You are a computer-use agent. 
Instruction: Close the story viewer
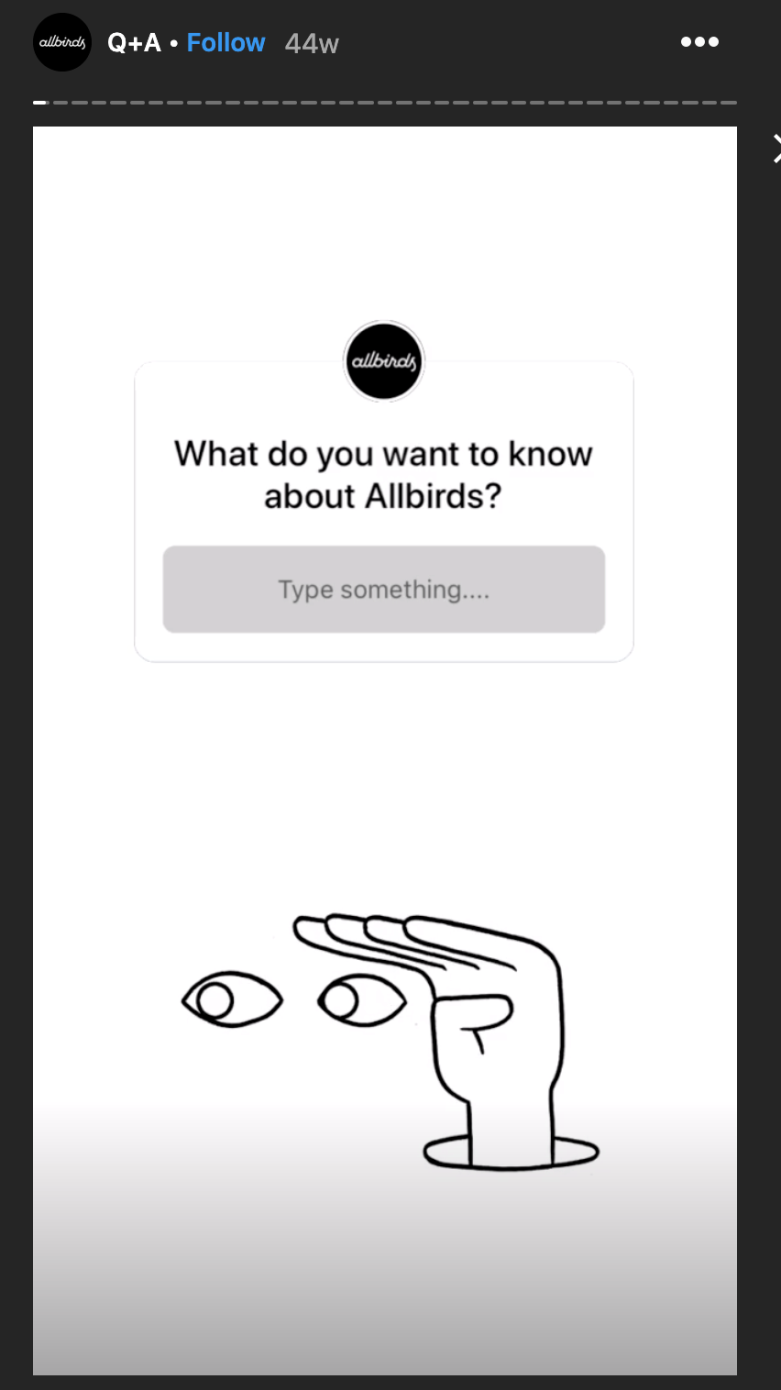[x=776, y=150]
